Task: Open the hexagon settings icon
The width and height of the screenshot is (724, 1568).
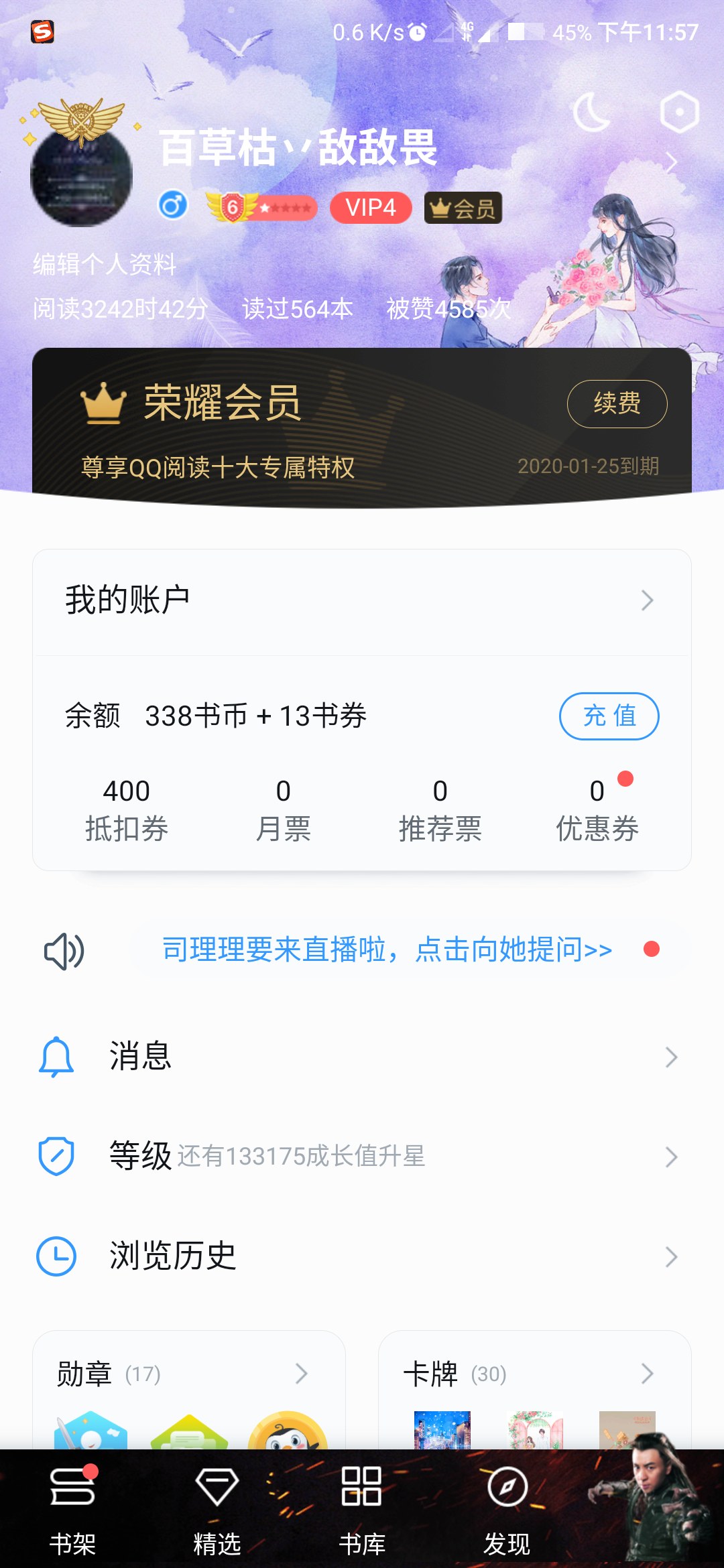Action: pyautogui.click(x=679, y=112)
